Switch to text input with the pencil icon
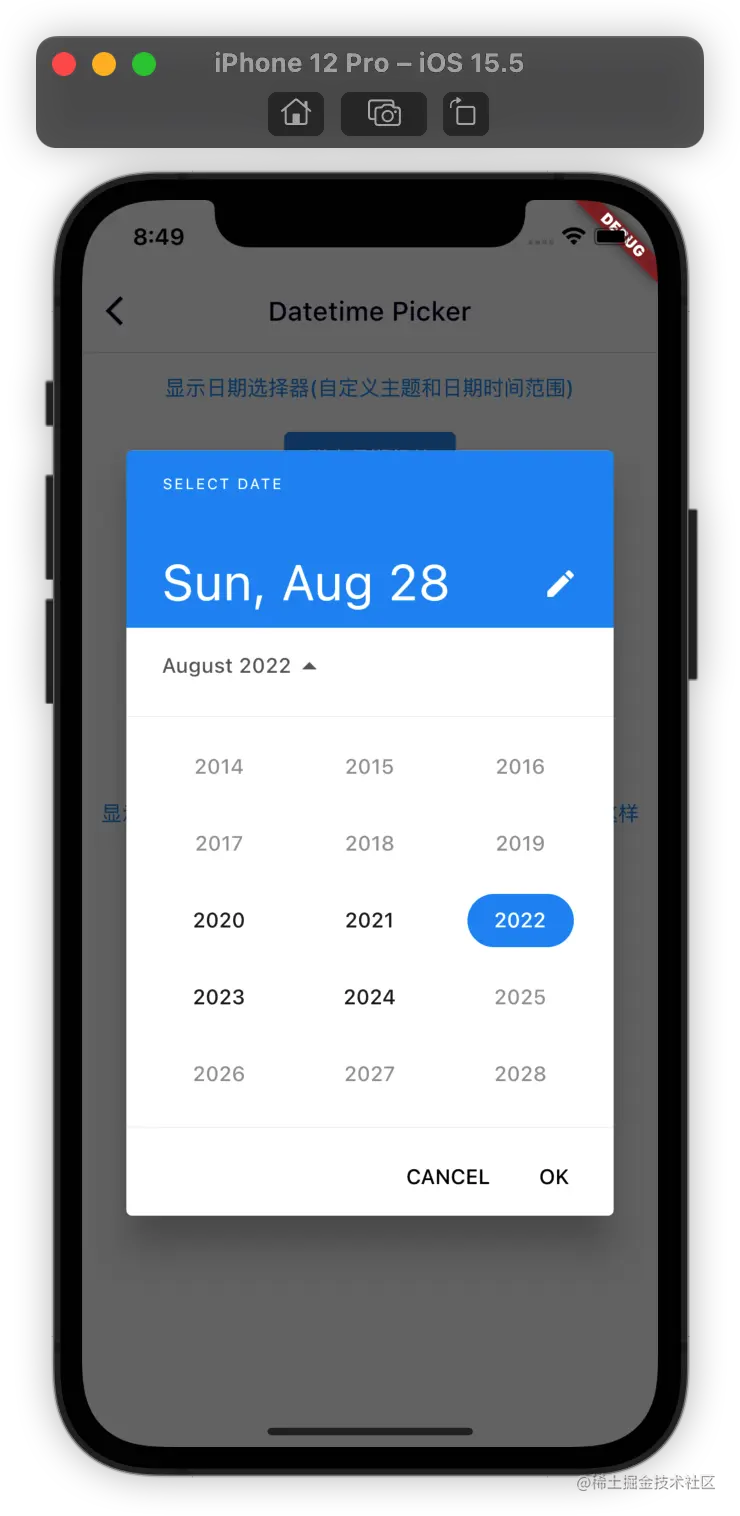 click(560, 584)
